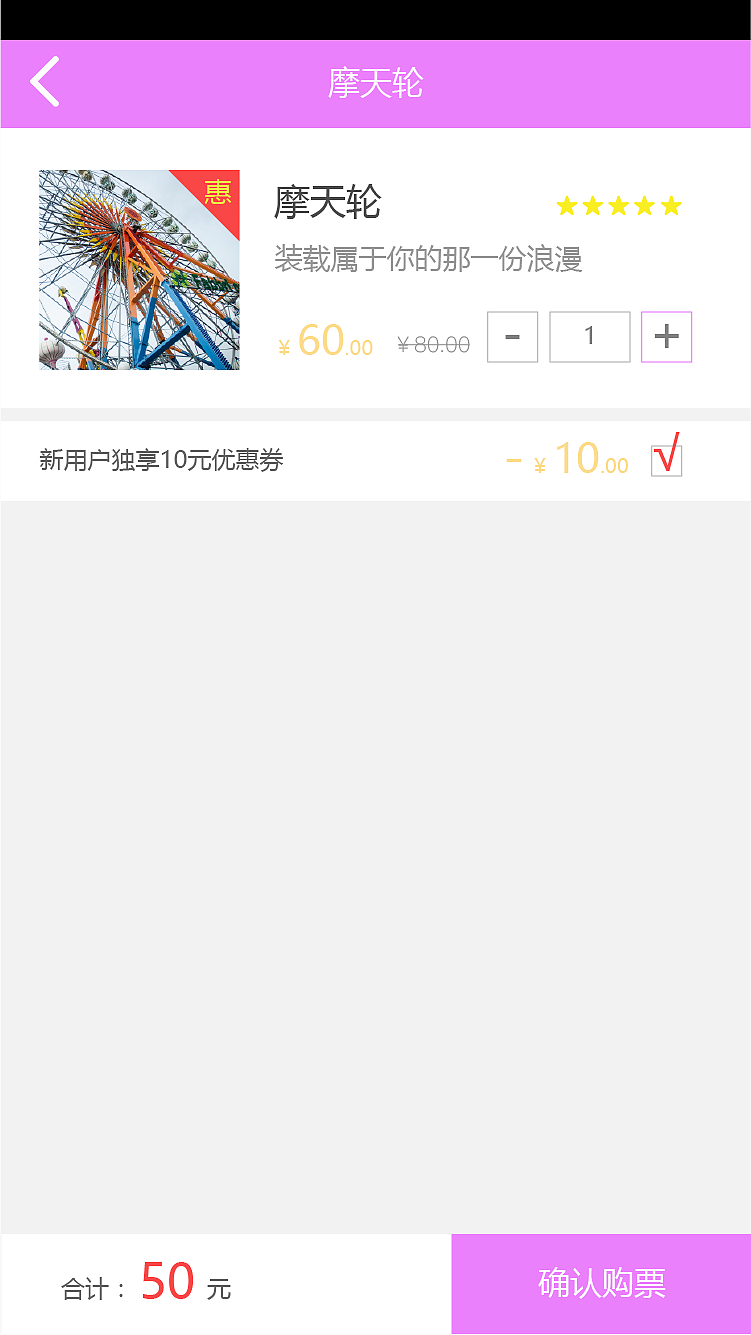751x1335 pixels.
Task: Tap the crossed-out ¥80.00 original price
Action: tap(432, 343)
